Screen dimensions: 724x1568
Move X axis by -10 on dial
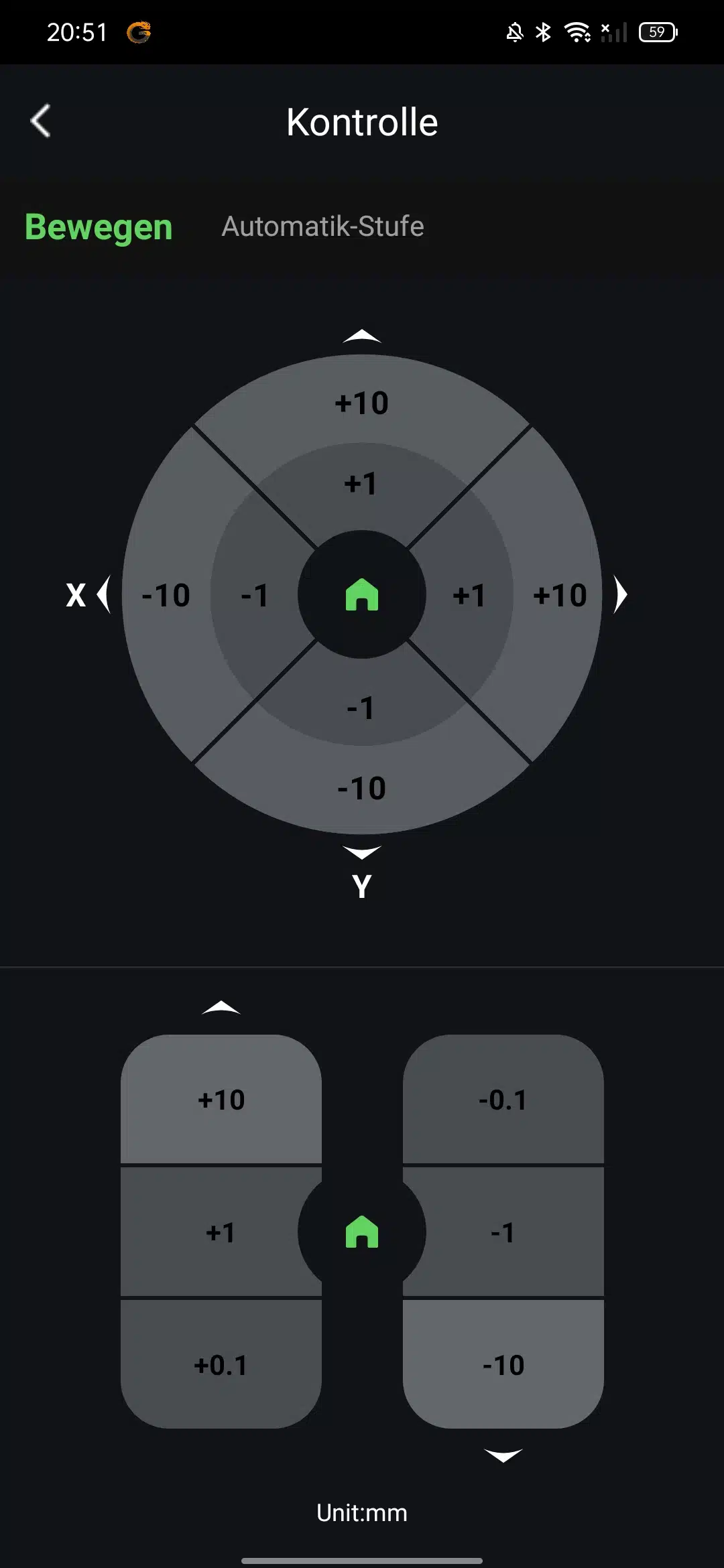[166, 595]
